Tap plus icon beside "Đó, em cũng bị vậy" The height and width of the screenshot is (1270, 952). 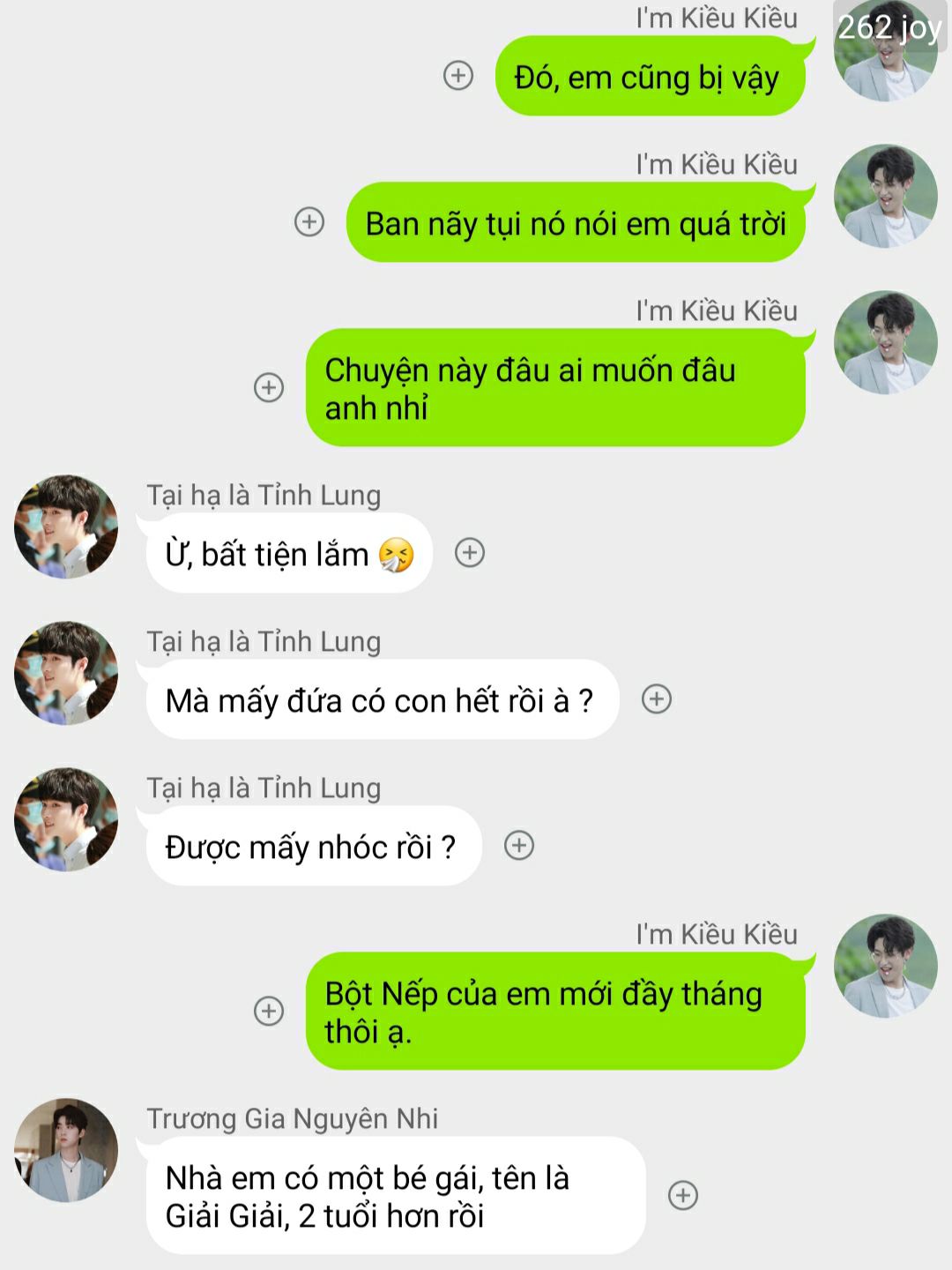(x=457, y=76)
